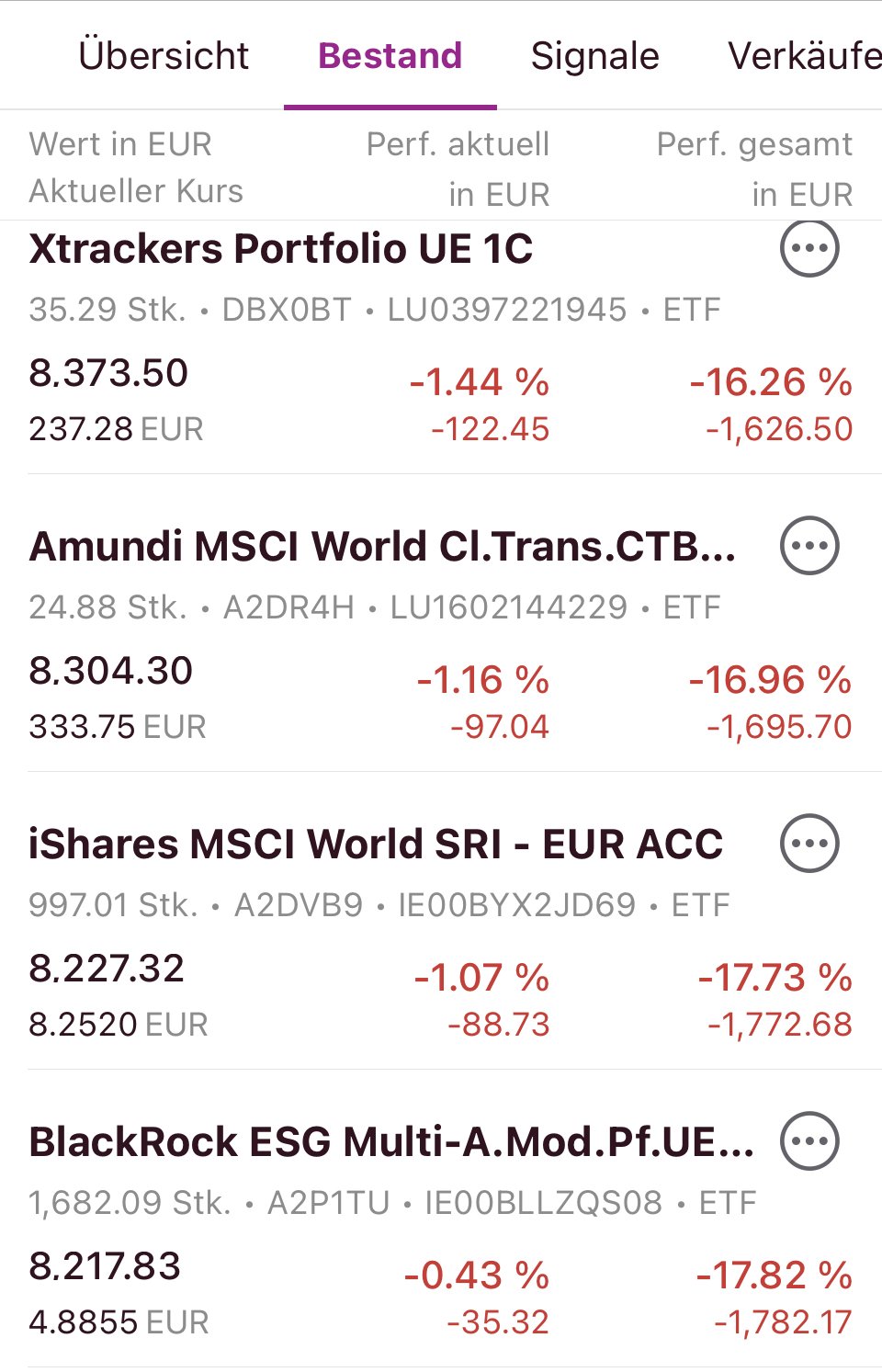Open options for iShares MSCI World SRI

click(x=808, y=844)
